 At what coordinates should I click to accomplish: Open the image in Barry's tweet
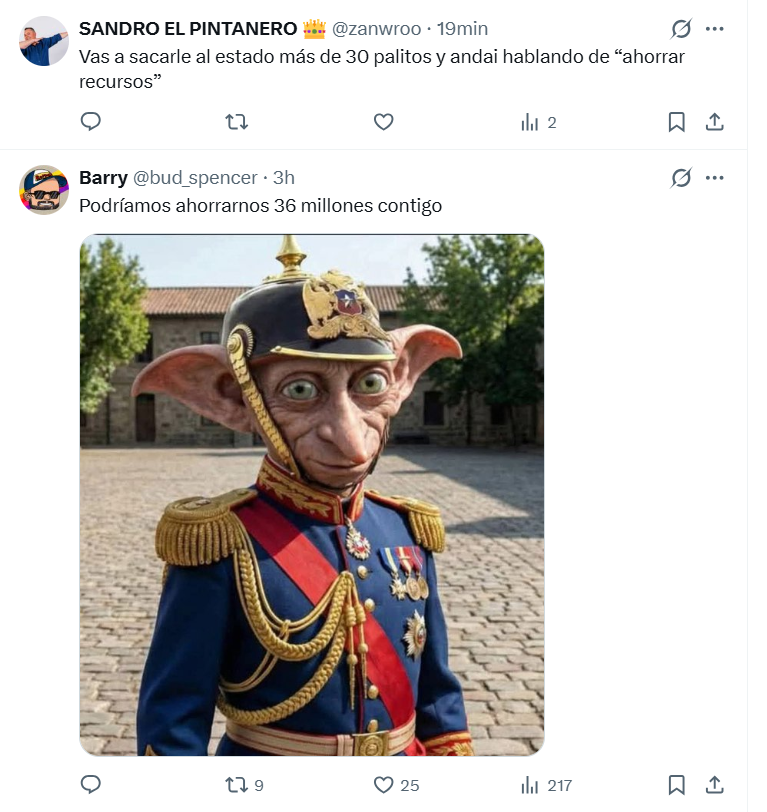tap(312, 494)
